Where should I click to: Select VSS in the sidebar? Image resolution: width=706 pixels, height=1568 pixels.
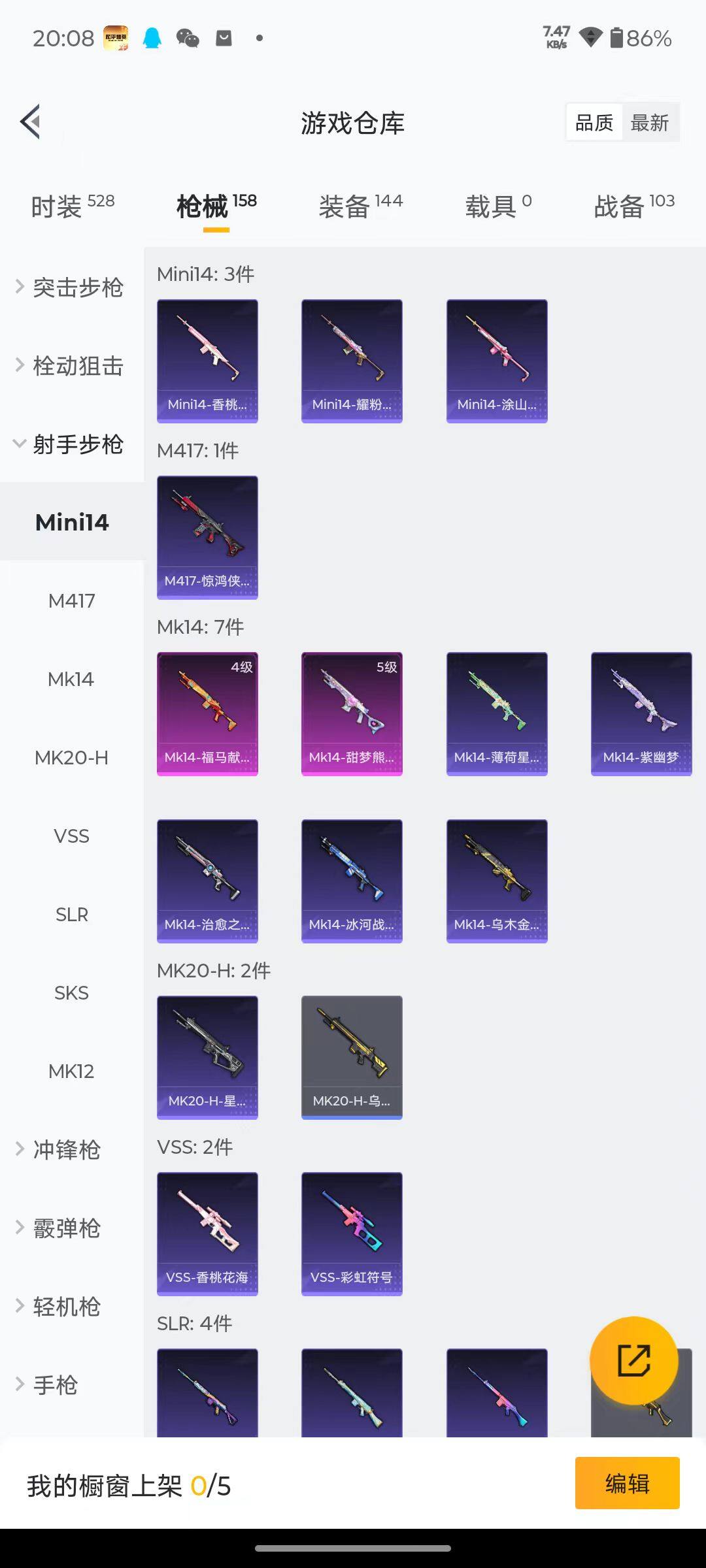(71, 836)
